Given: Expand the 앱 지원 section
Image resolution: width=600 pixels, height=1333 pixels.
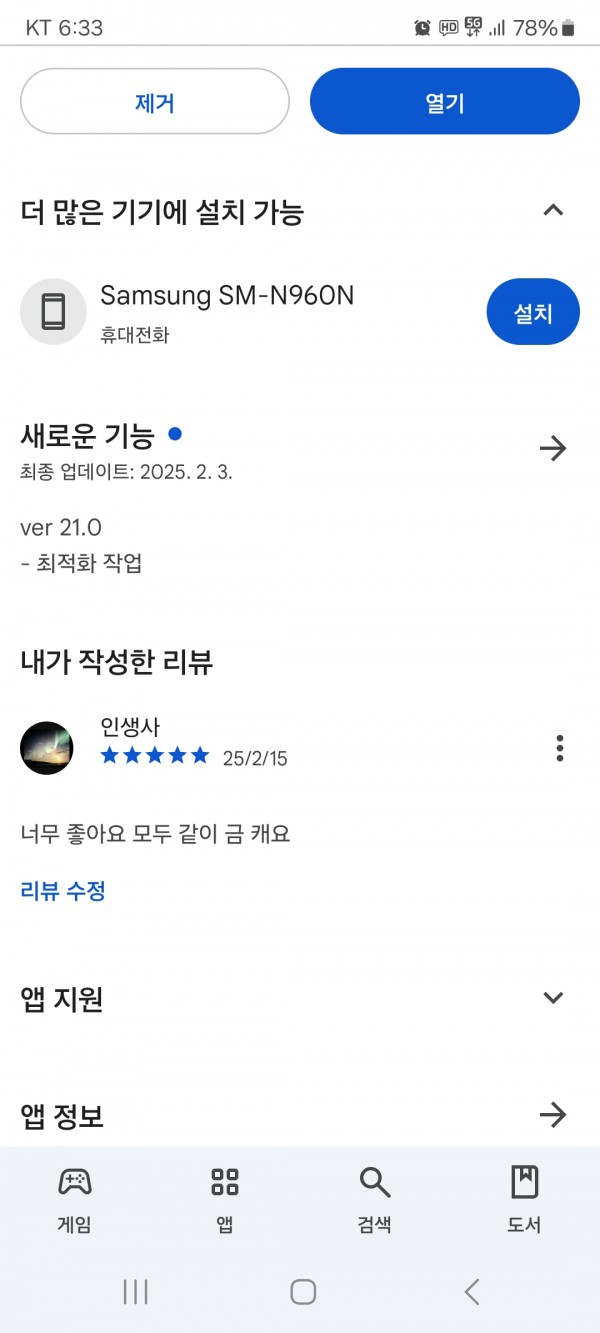Looking at the screenshot, I should pos(553,997).
